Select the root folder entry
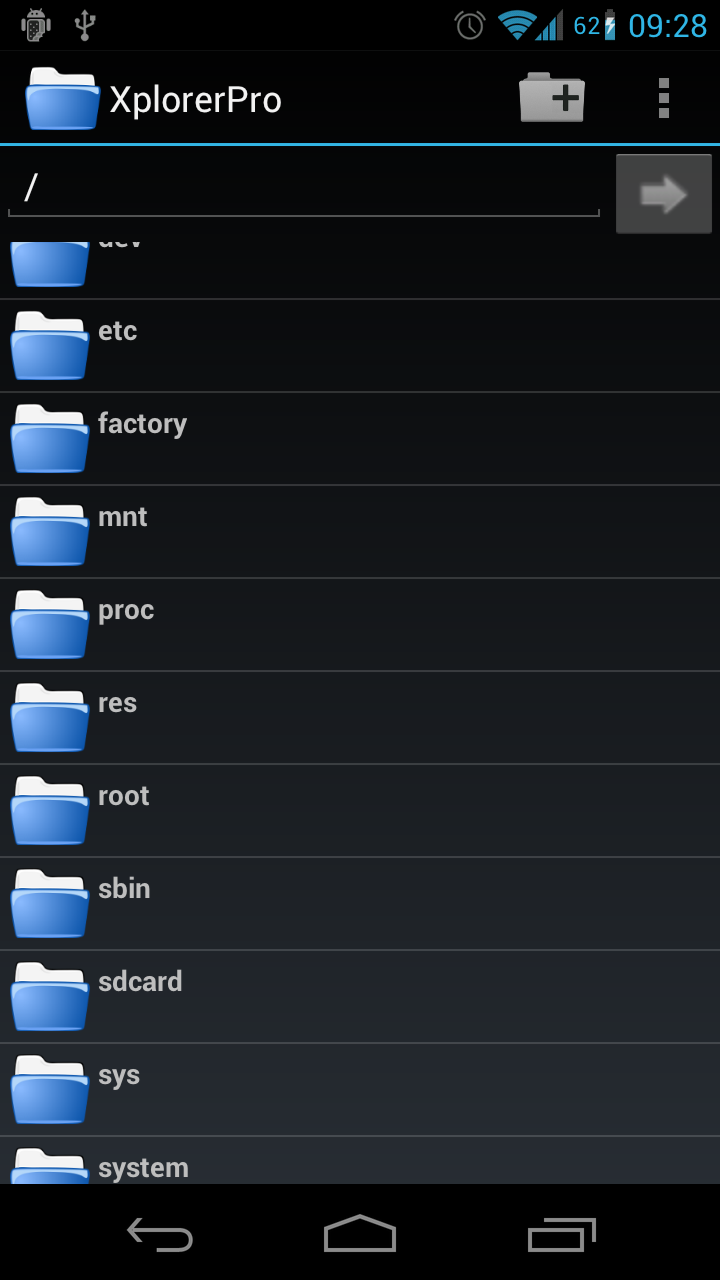The image size is (720, 1280). 360,810
